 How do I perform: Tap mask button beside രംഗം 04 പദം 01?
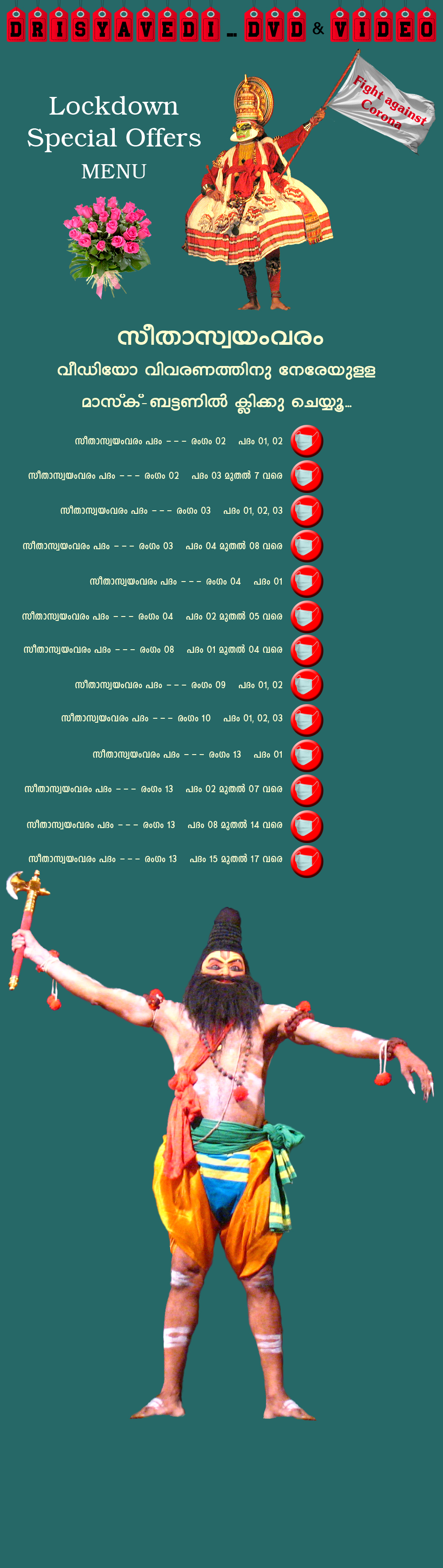click(x=307, y=581)
